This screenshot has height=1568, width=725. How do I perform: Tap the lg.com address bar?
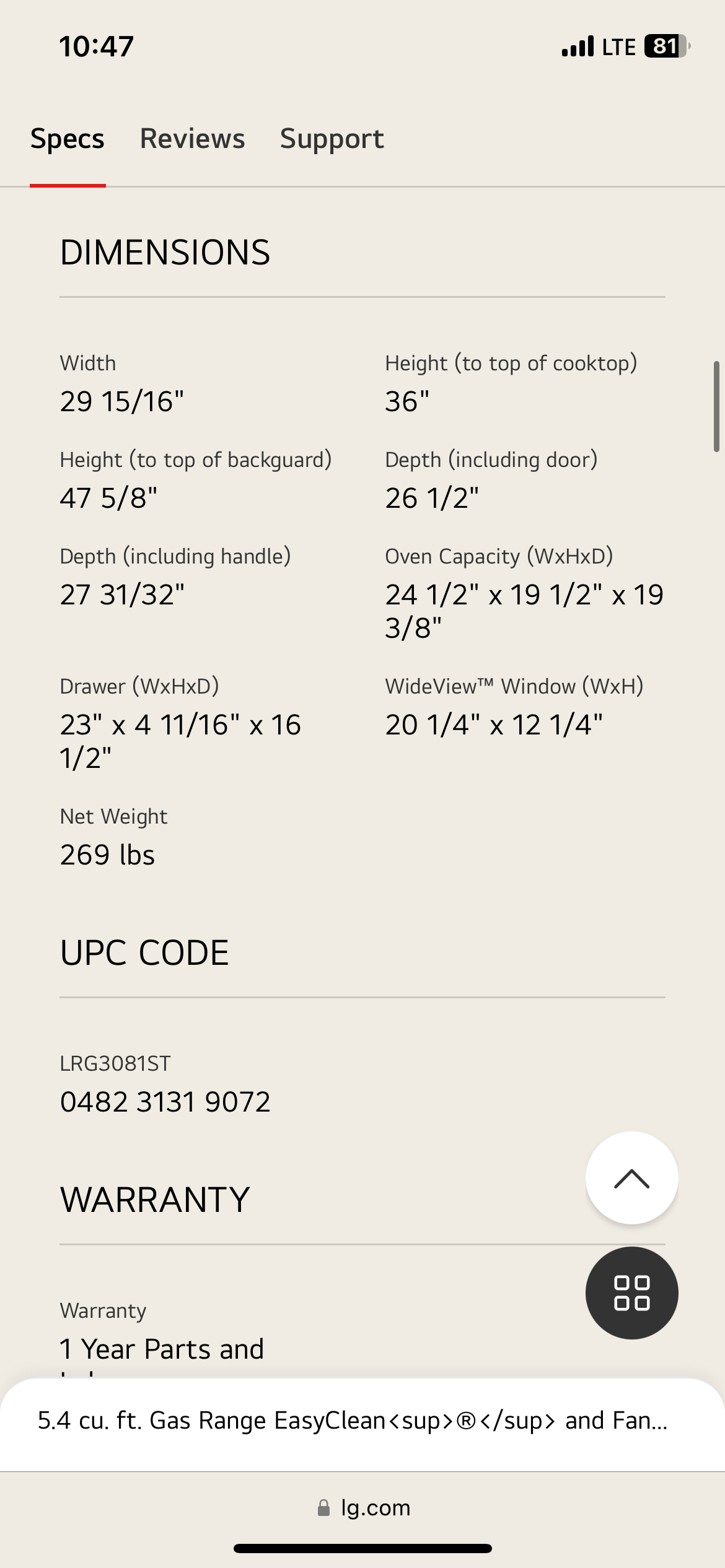tap(362, 1507)
